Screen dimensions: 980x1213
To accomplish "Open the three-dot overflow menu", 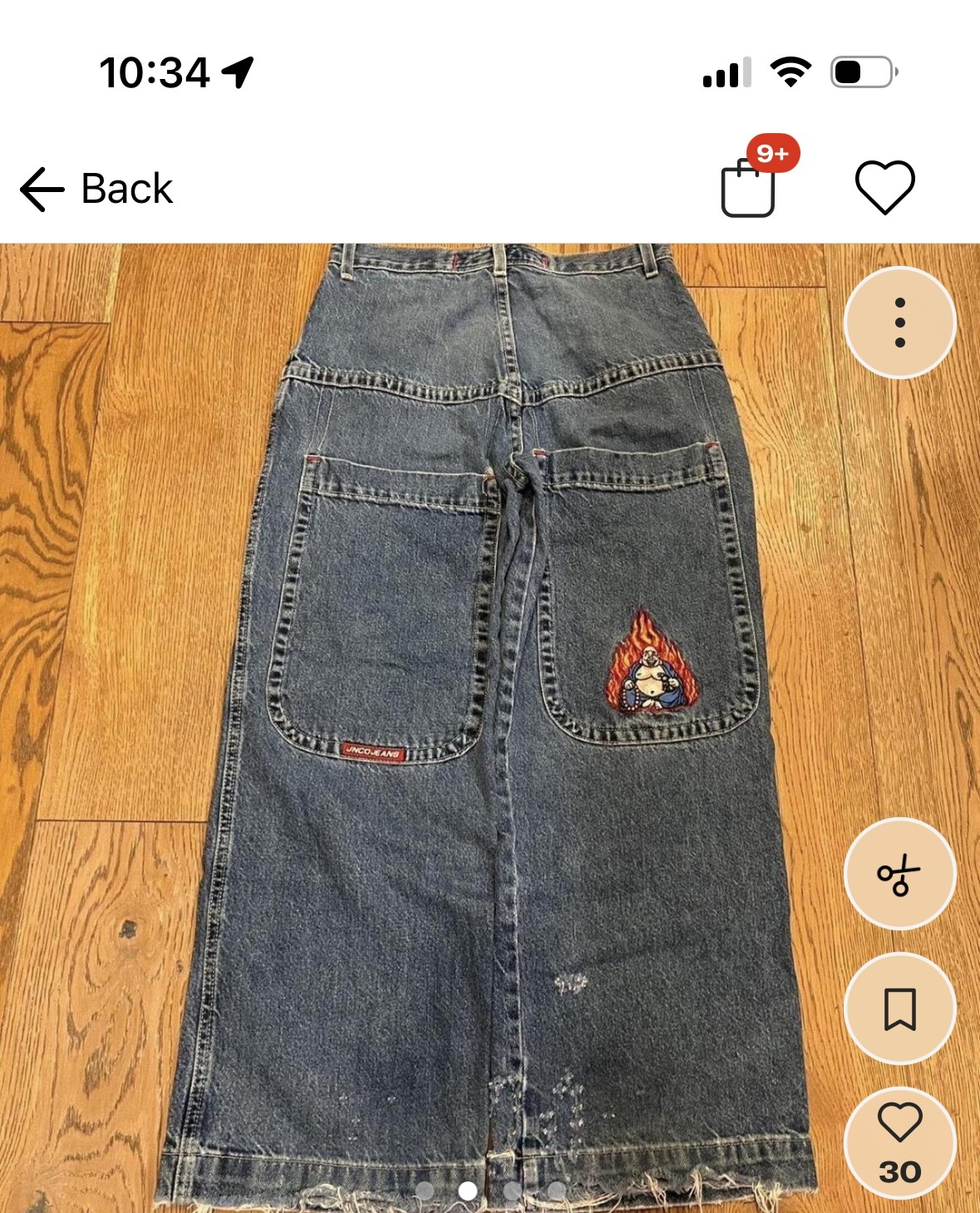I will coord(899,323).
